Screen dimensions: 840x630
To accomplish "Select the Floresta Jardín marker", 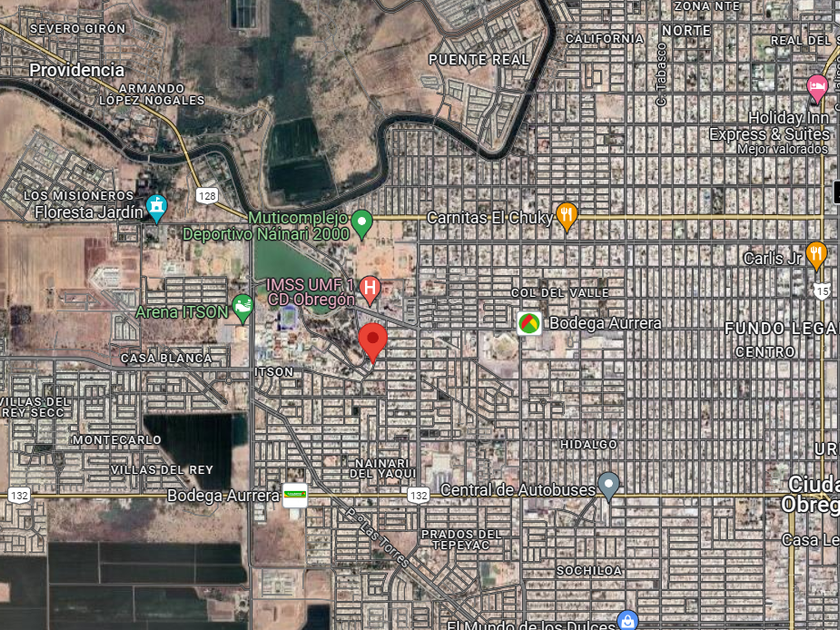I will click(156, 208).
